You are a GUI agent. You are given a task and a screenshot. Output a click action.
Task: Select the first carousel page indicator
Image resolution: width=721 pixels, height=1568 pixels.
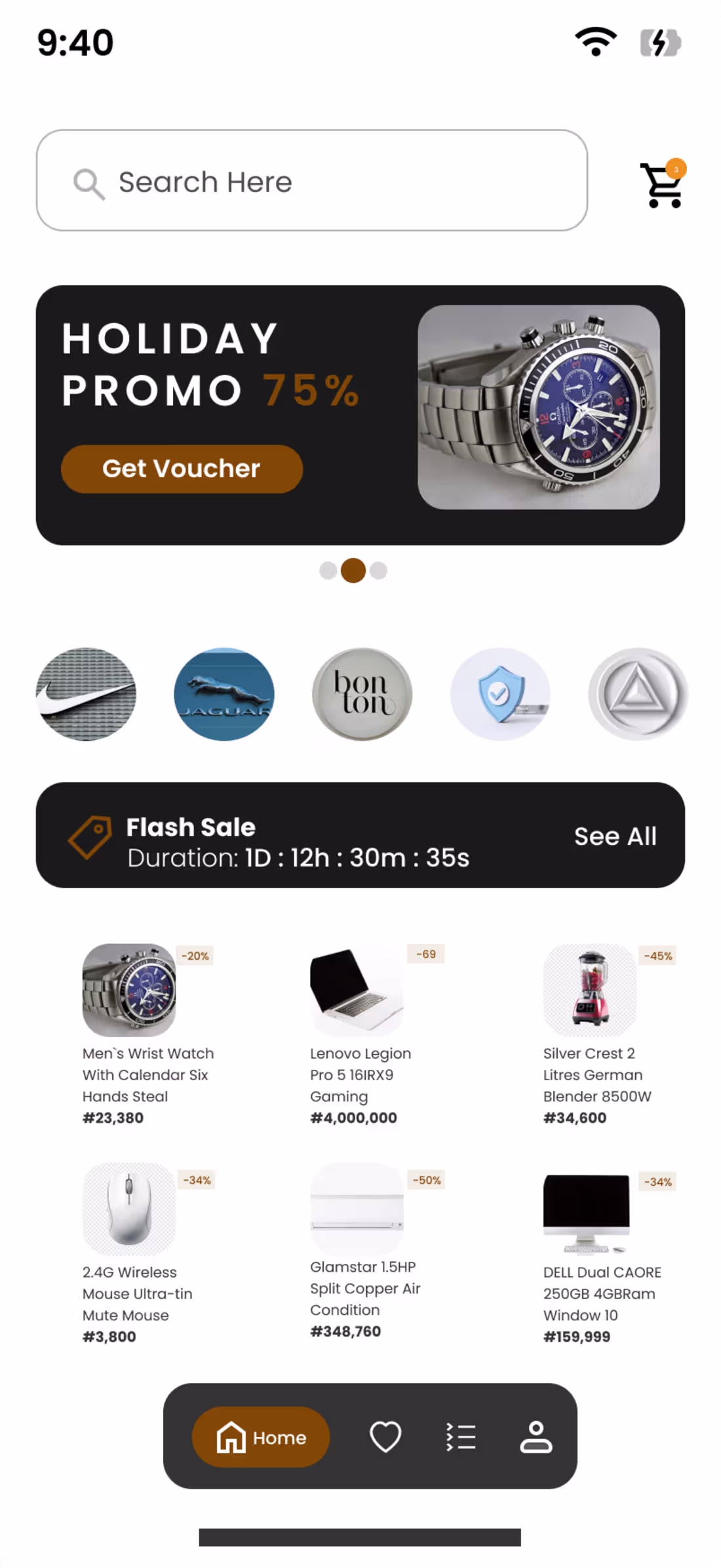click(327, 571)
